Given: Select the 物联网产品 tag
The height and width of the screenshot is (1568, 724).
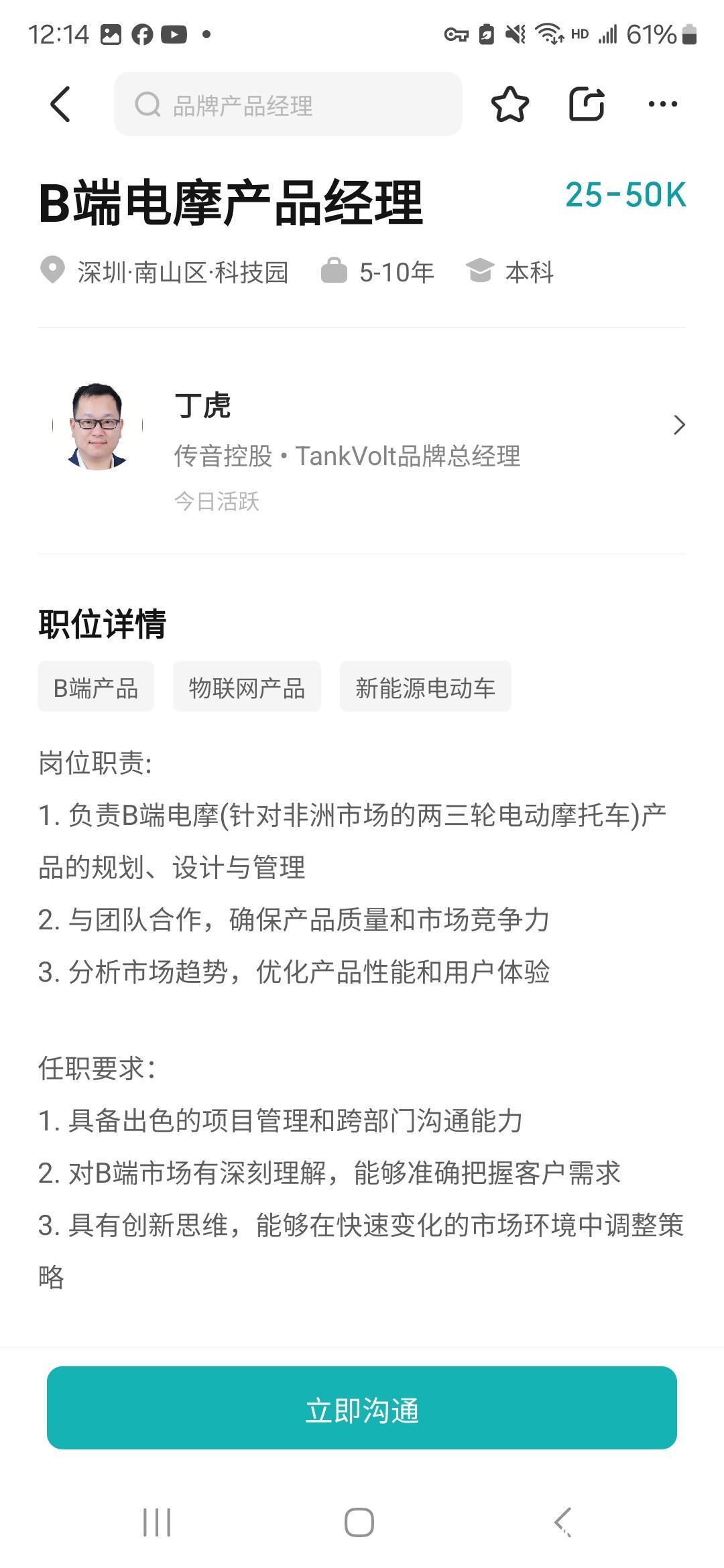Looking at the screenshot, I should click(x=247, y=686).
